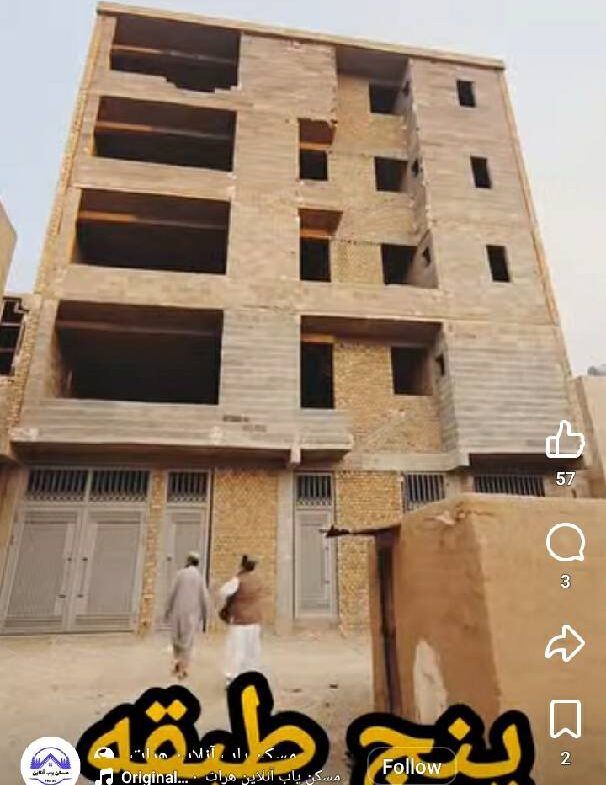The height and width of the screenshot is (785, 606).
Task: Save the reel with the bookmark icon
Action: tap(565, 719)
